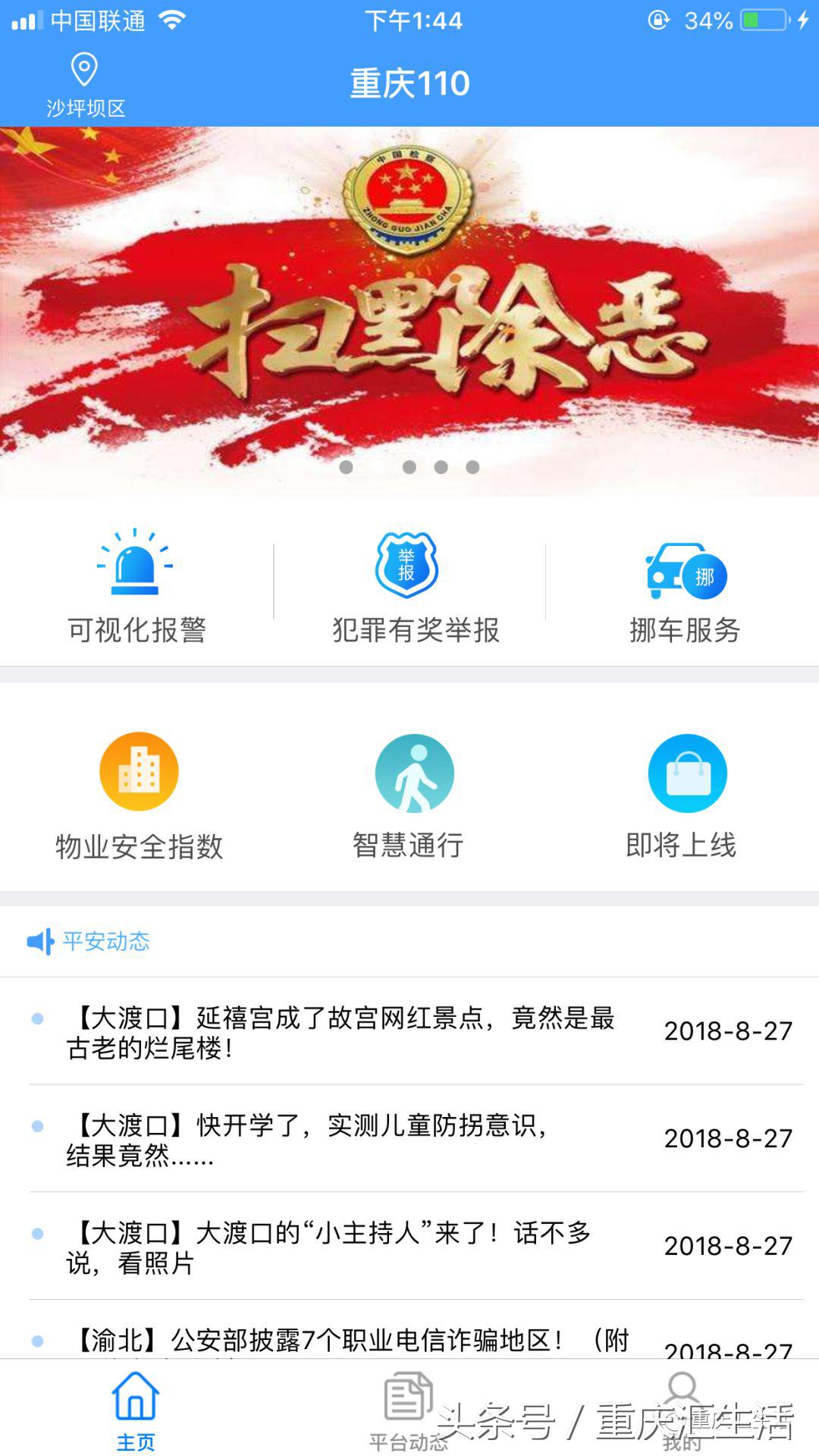
Task: Select the location pin above 沙坪坝区
Action: click(x=83, y=68)
